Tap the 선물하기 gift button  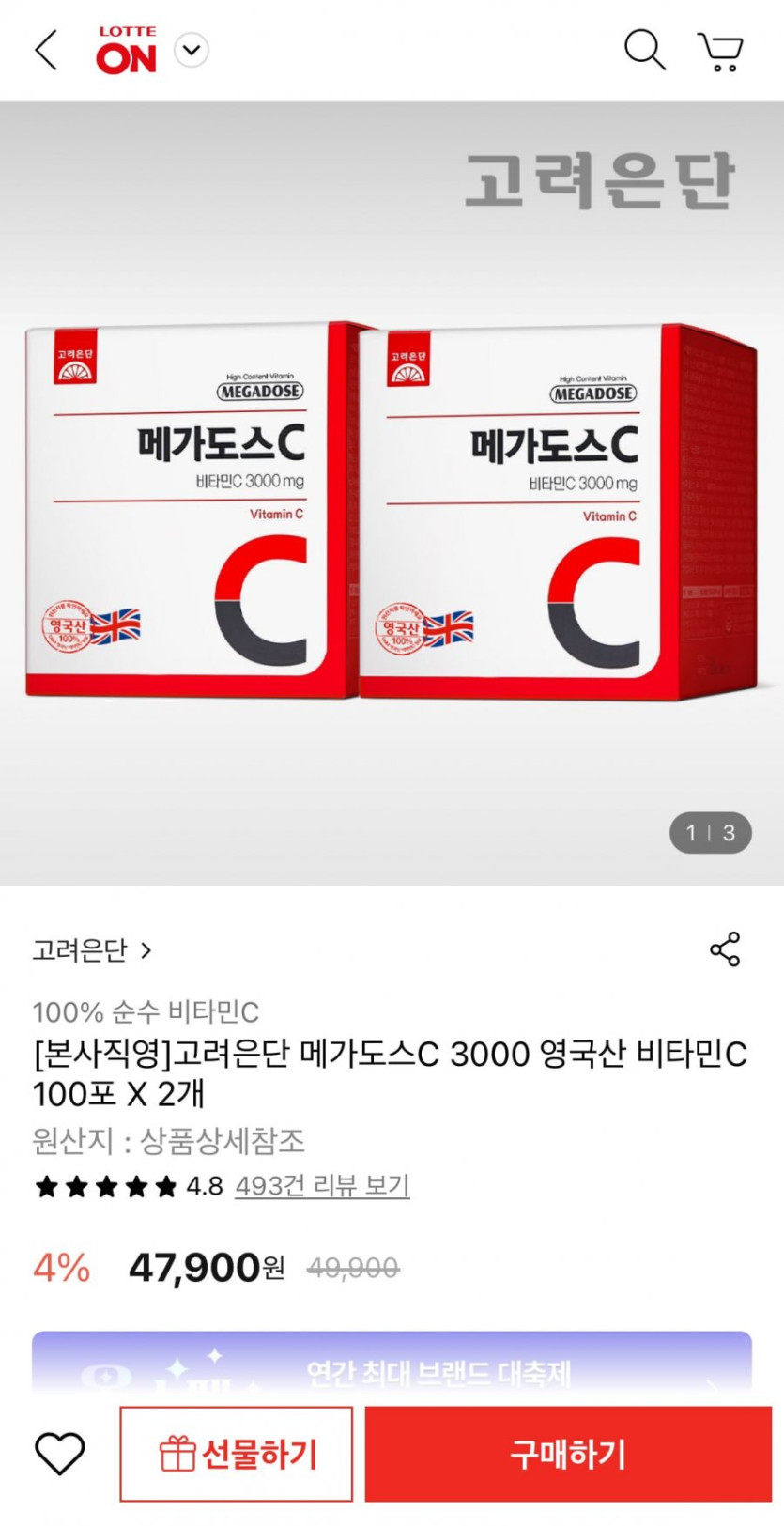237,1454
